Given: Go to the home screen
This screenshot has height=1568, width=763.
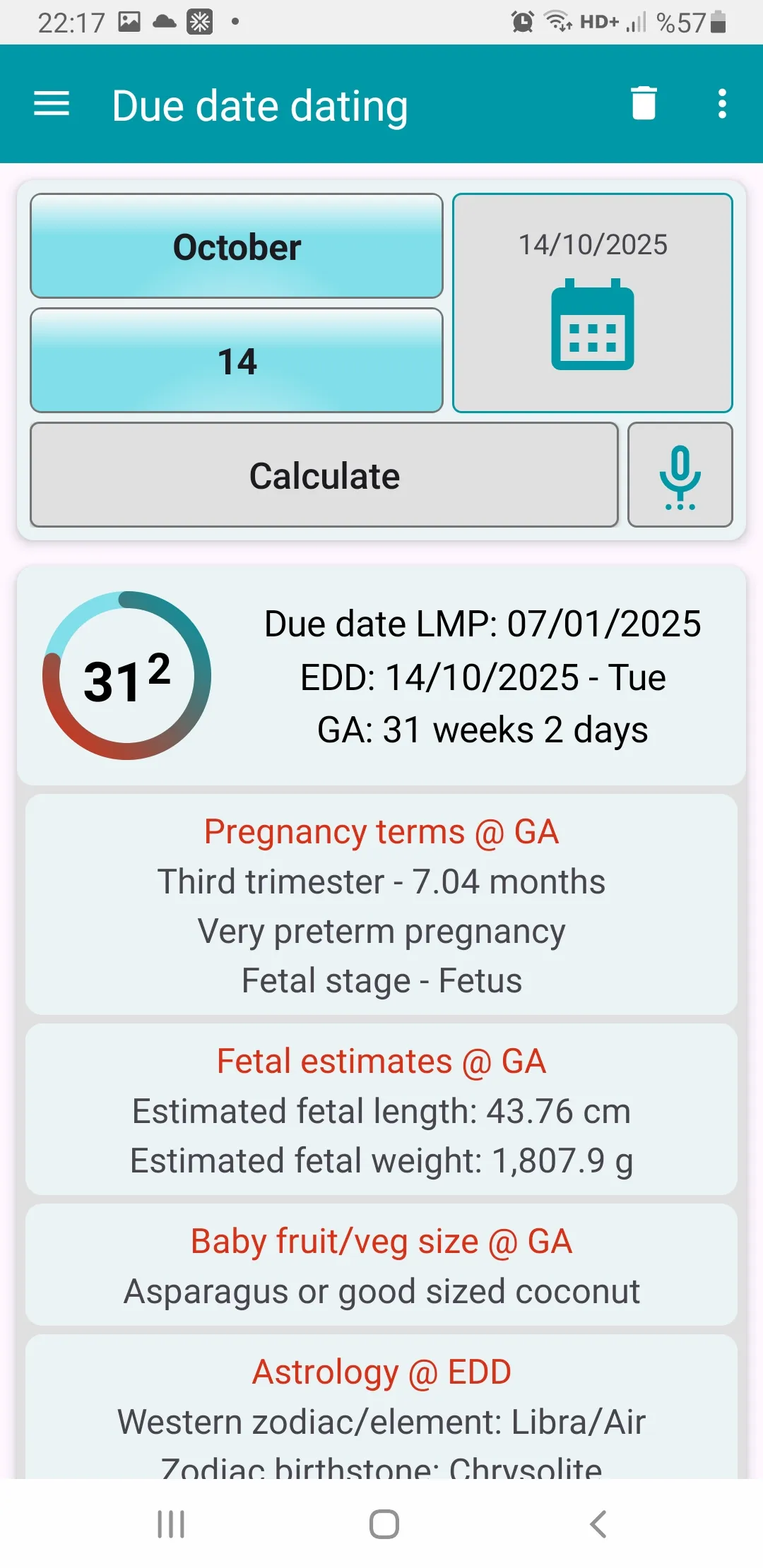Looking at the screenshot, I should (384, 1524).
